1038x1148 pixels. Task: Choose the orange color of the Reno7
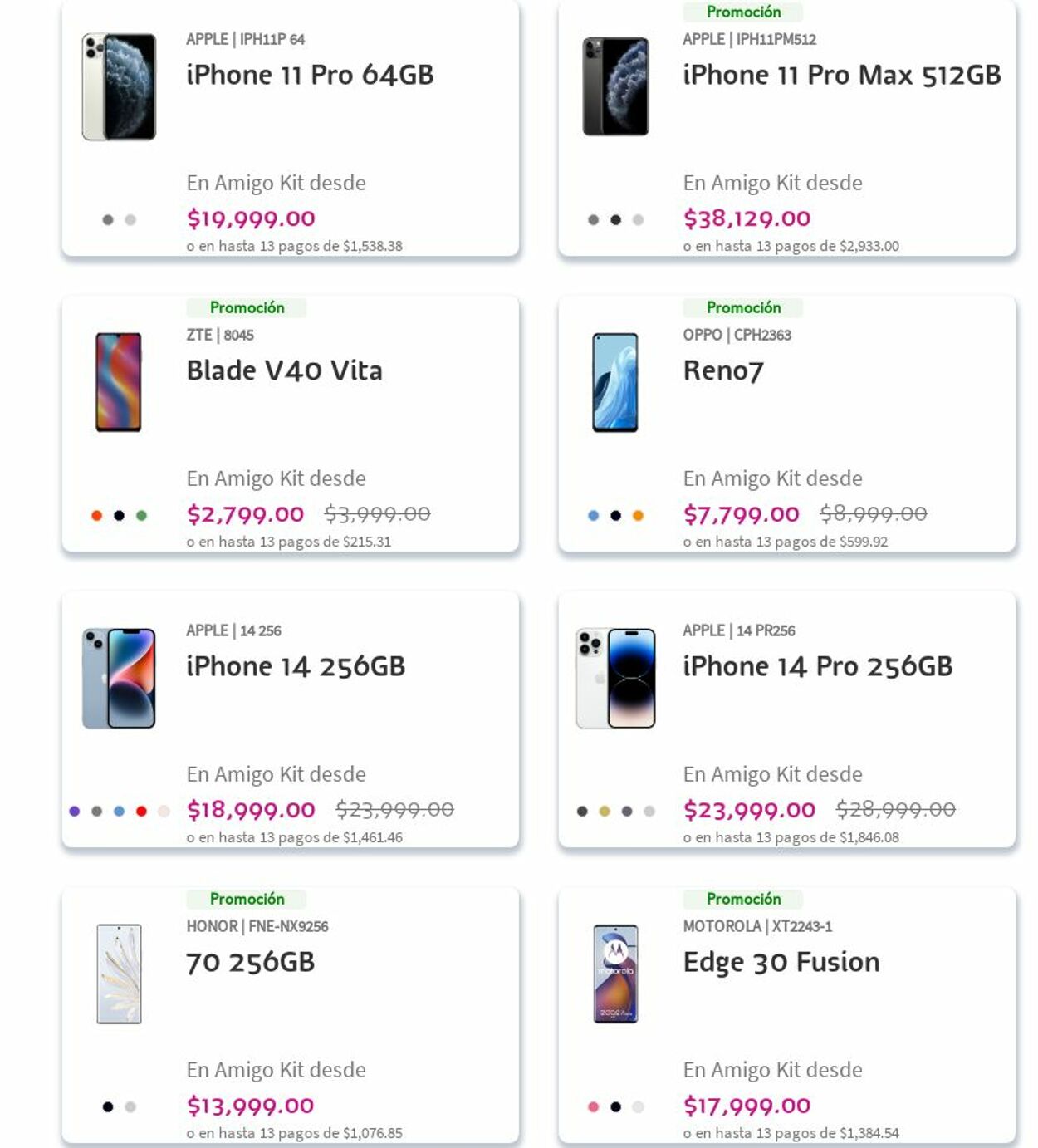point(638,516)
